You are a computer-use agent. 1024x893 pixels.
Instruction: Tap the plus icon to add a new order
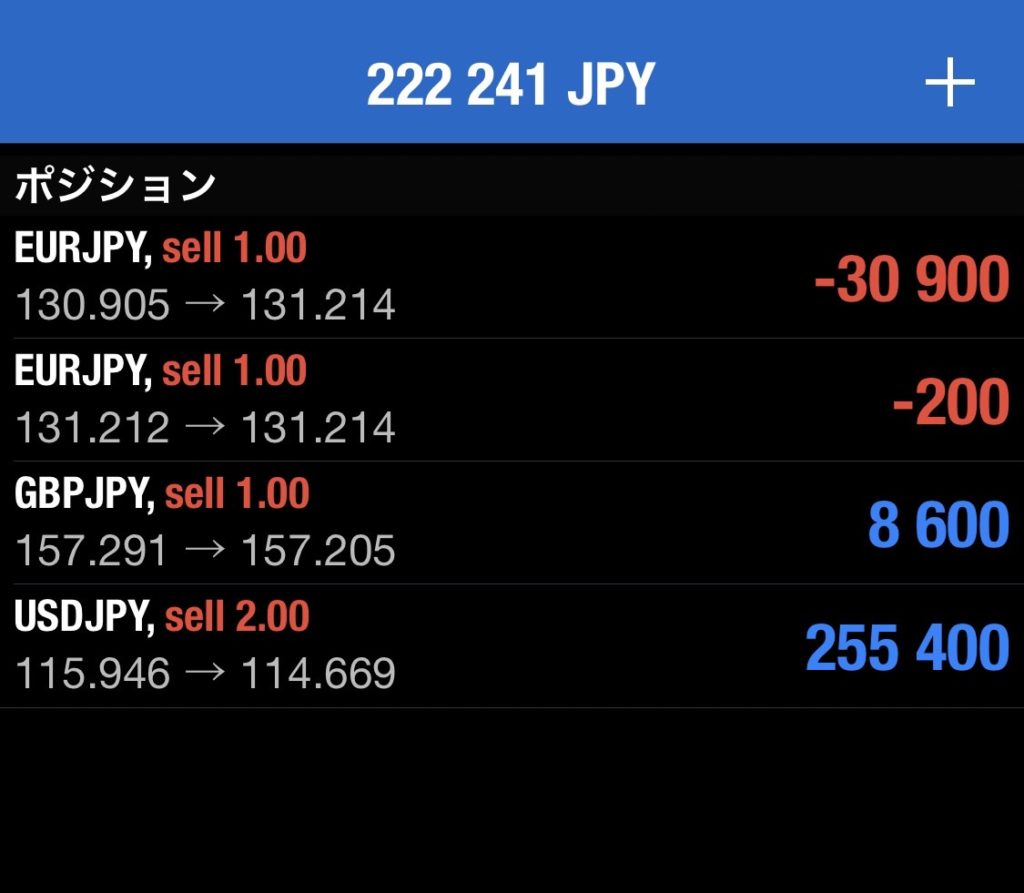click(949, 85)
